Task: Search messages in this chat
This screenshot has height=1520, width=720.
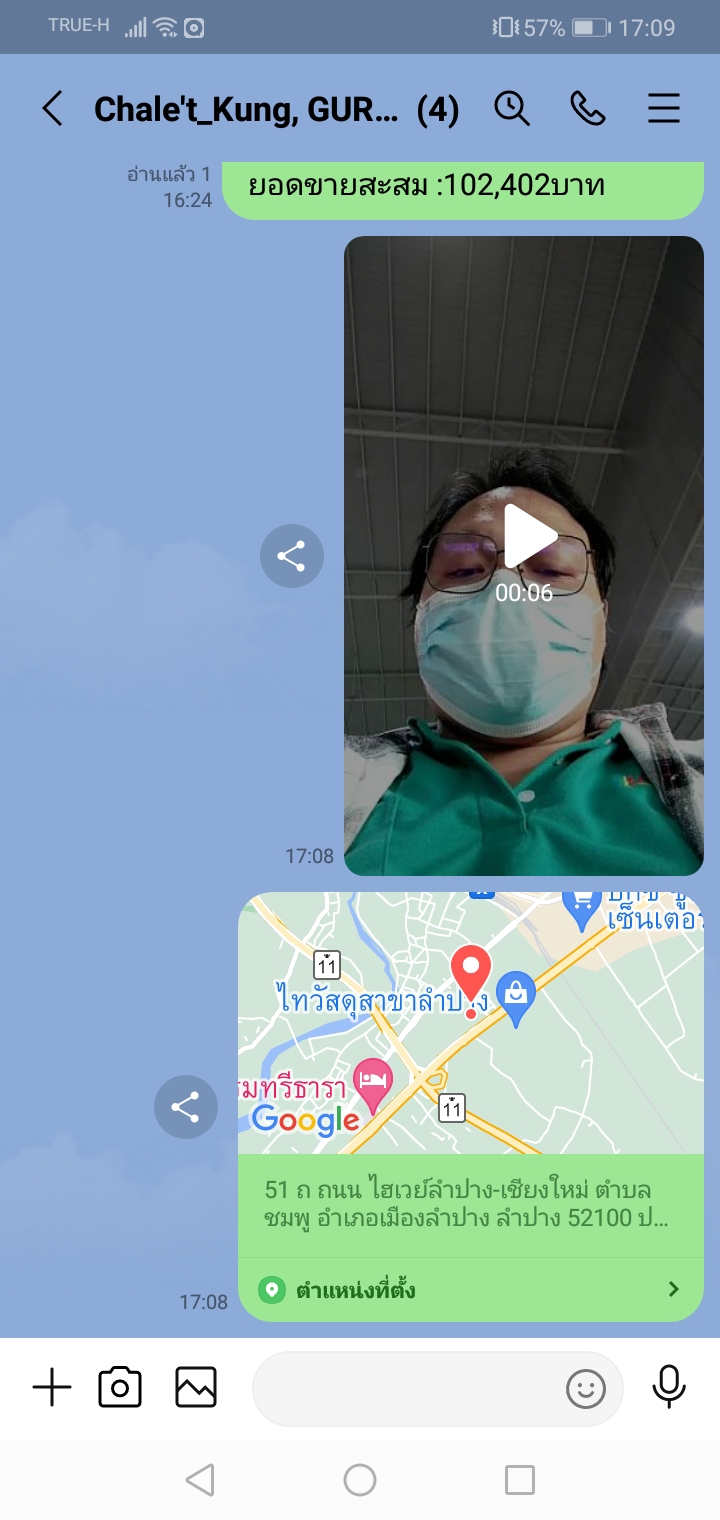Action: pyautogui.click(x=512, y=108)
